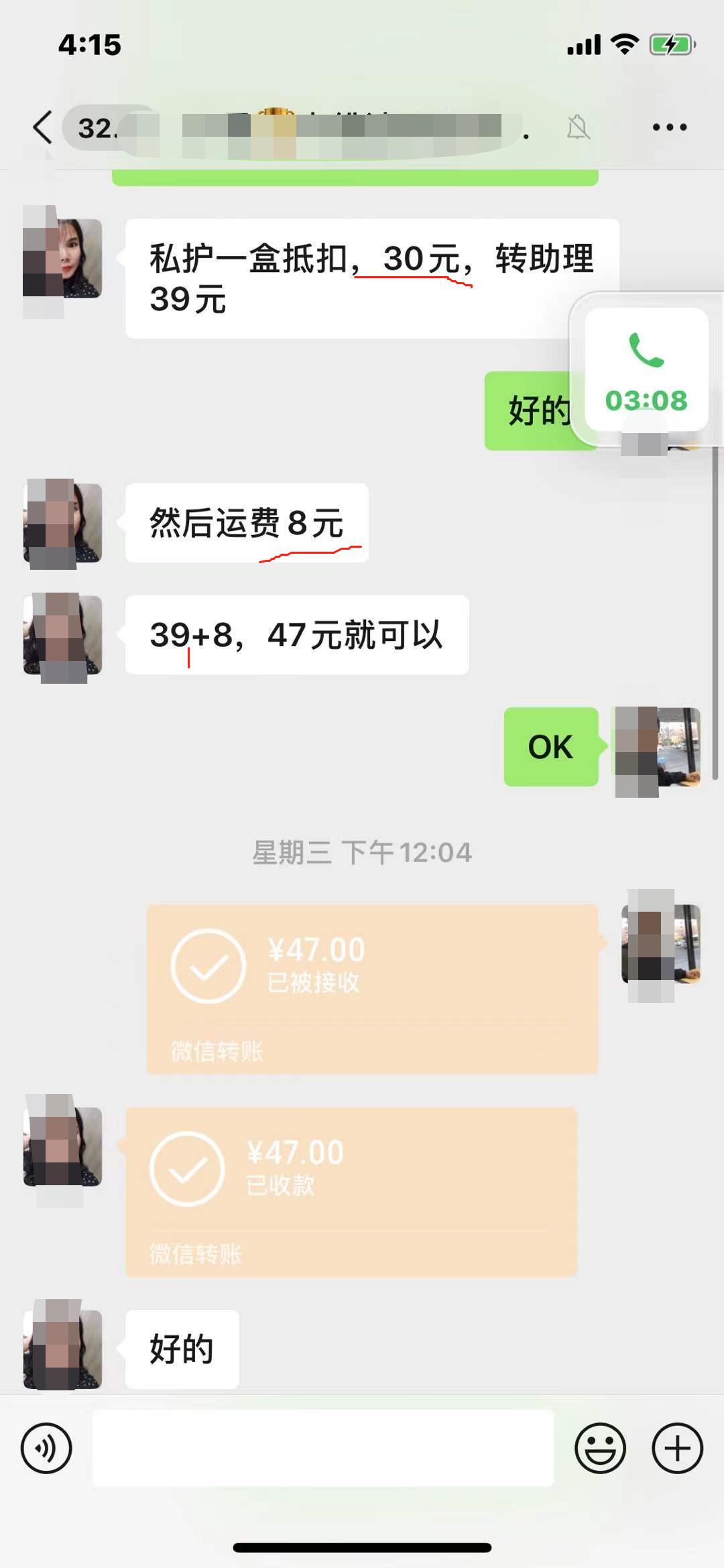Open the emoji panel
This screenshot has height=1568, width=724.
pos(601,1463)
